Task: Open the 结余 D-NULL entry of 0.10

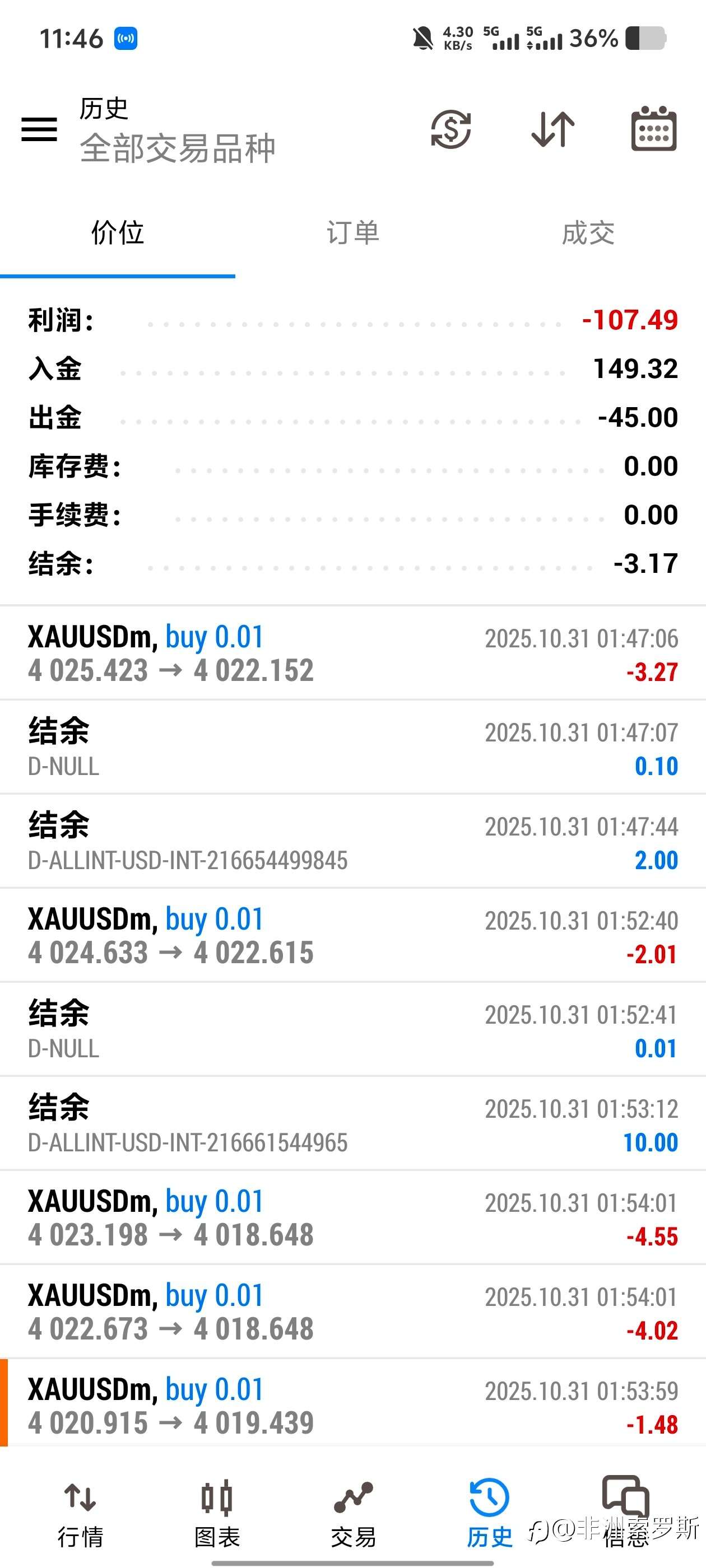Action: [x=354, y=746]
